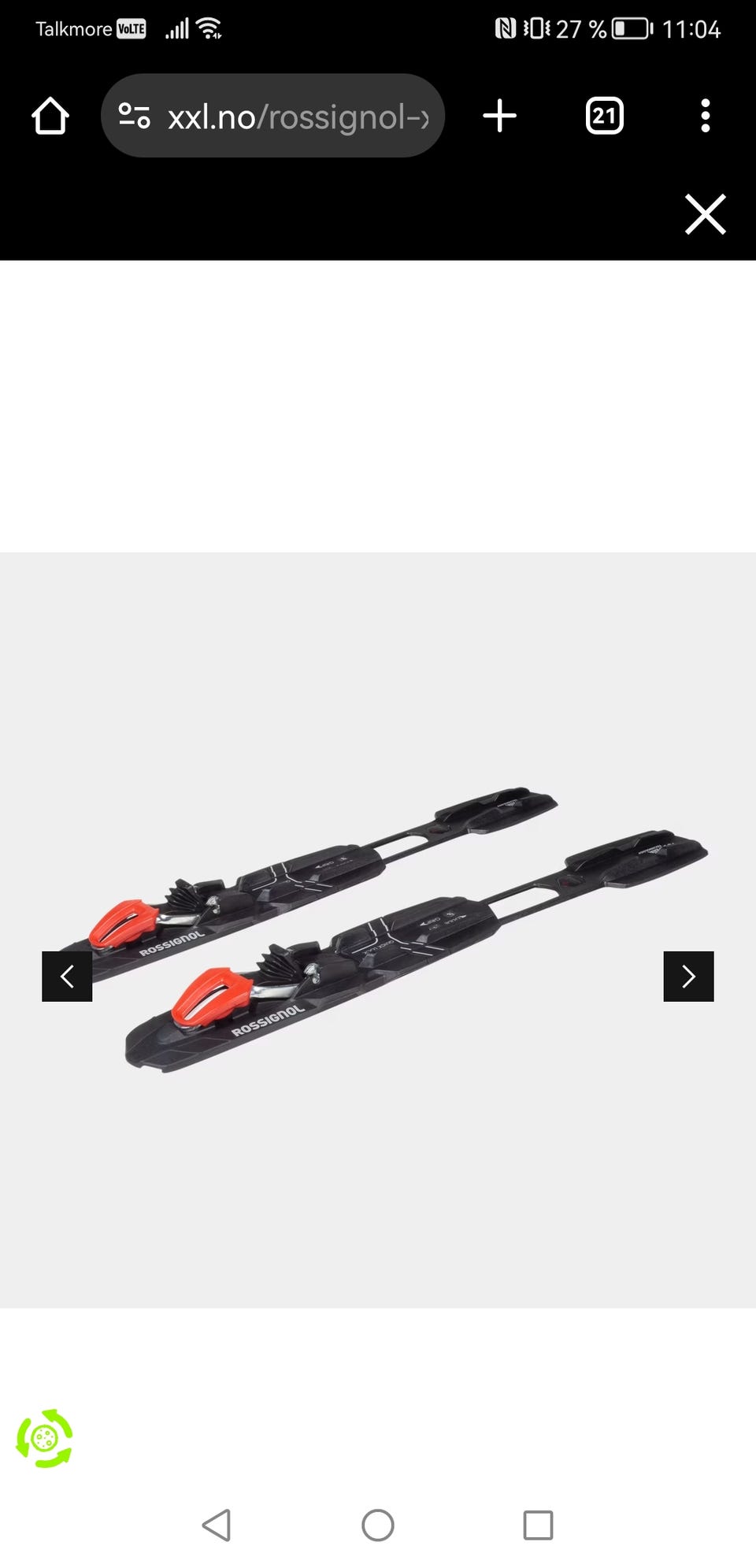Open the green cookie settings icon
This screenshot has height=1568, width=756.
[44, 1439]
